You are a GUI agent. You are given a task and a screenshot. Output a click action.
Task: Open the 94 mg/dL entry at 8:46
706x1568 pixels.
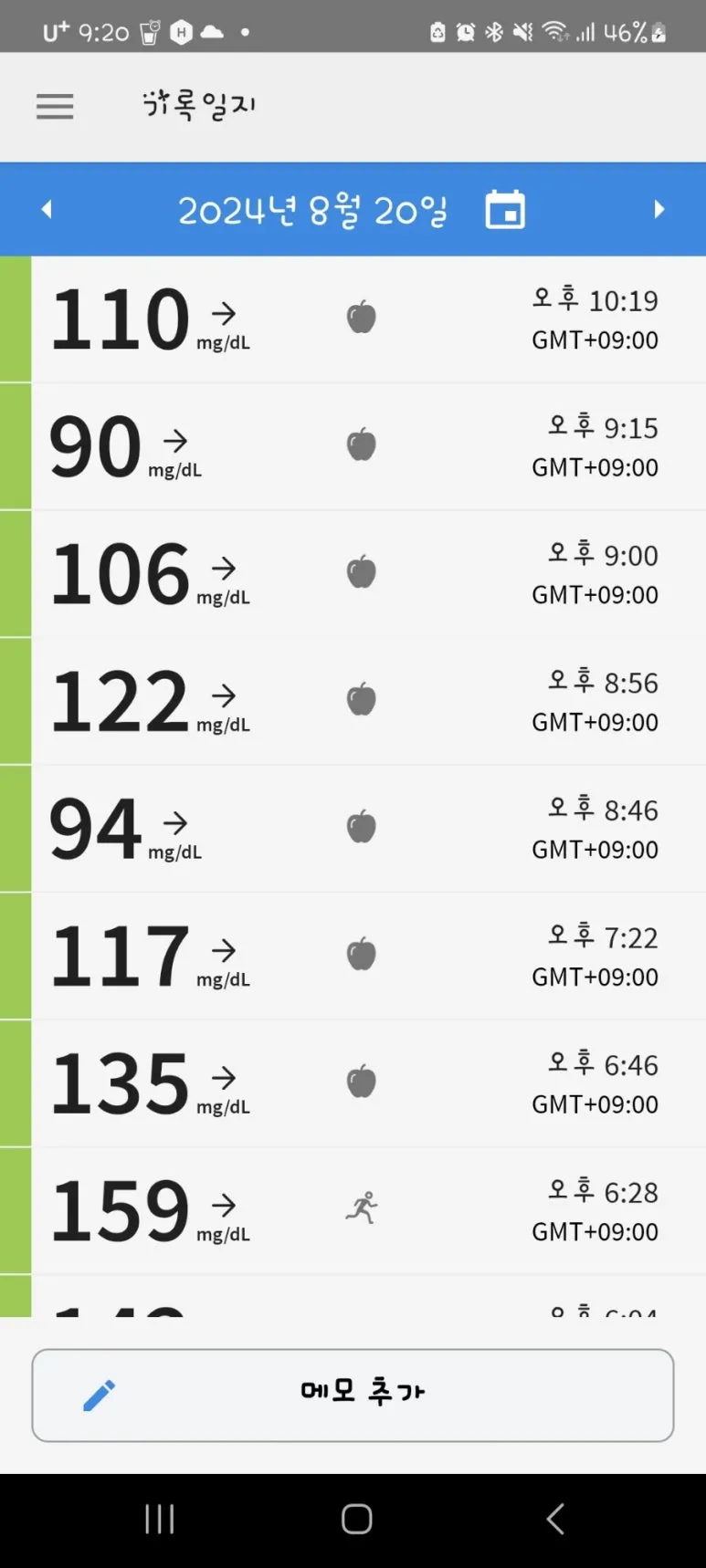pos(365,828)
